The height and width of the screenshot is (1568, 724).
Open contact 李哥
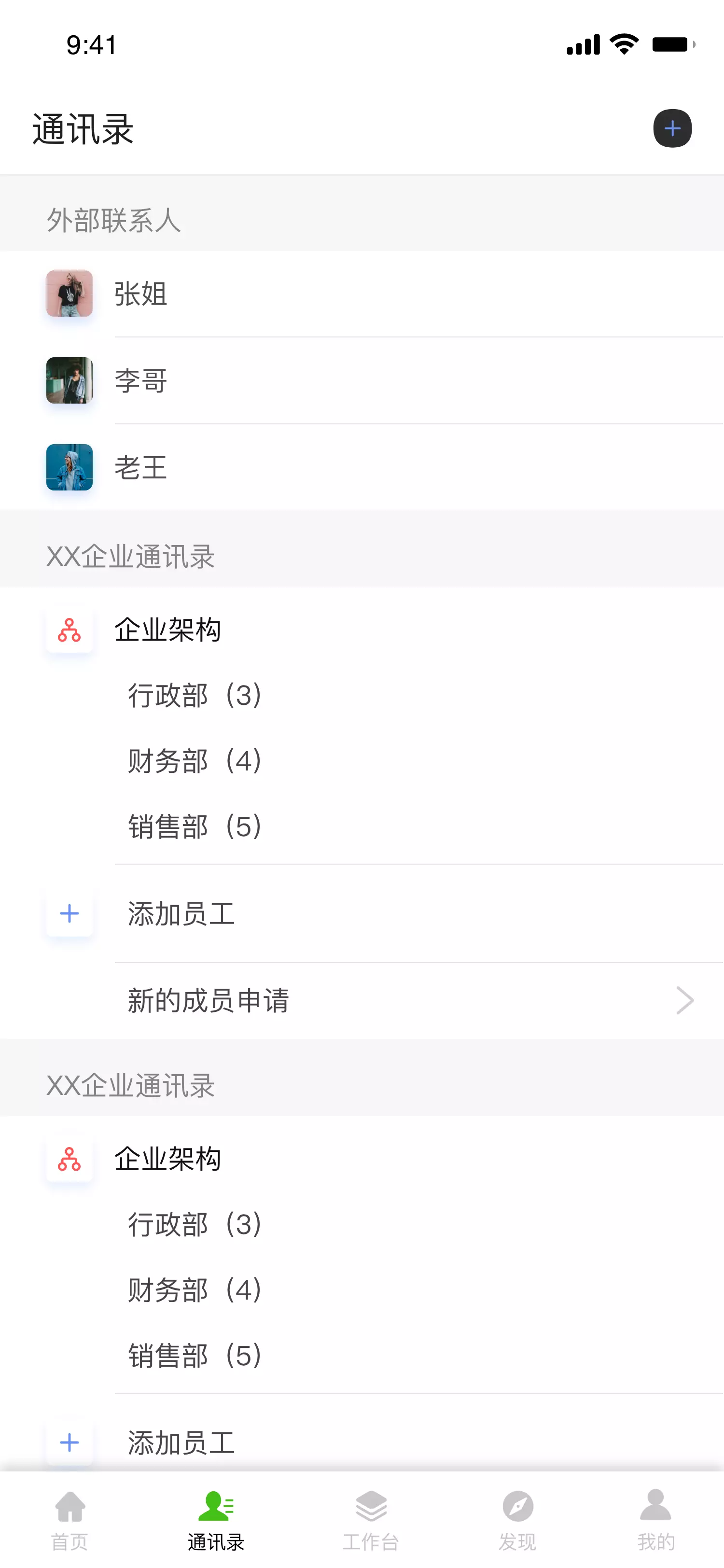(141, 381)
